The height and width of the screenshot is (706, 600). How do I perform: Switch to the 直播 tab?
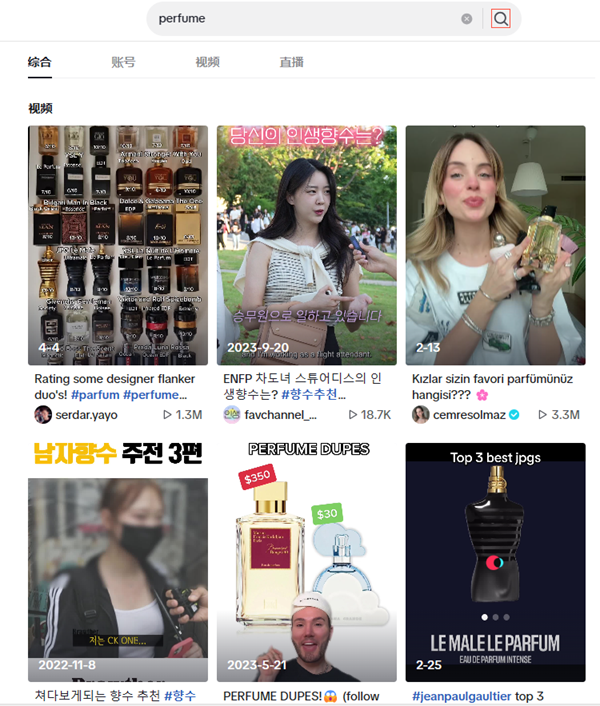[x=291, y=62]
